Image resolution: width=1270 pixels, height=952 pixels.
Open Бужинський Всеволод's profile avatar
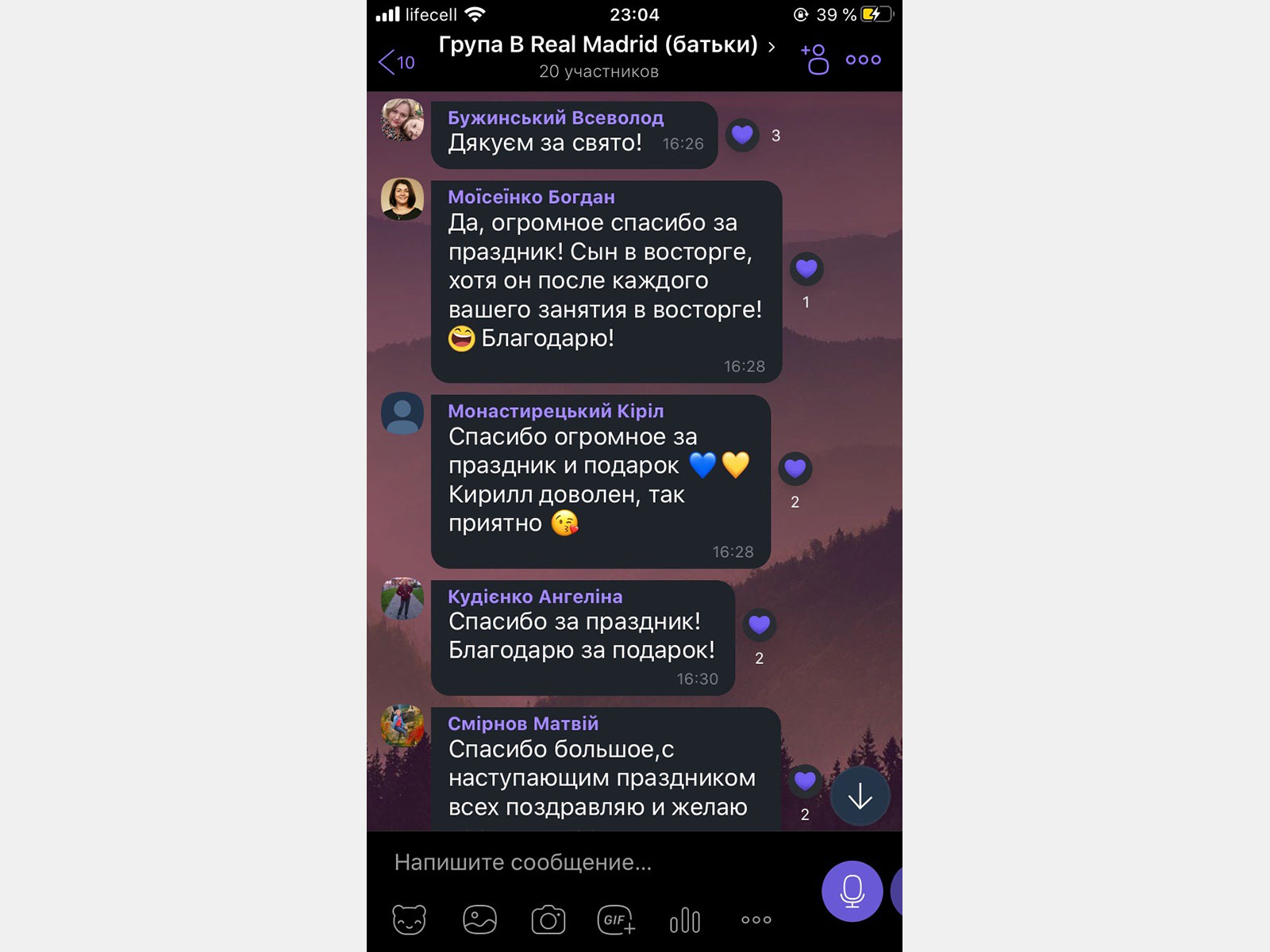pos(402,120)
